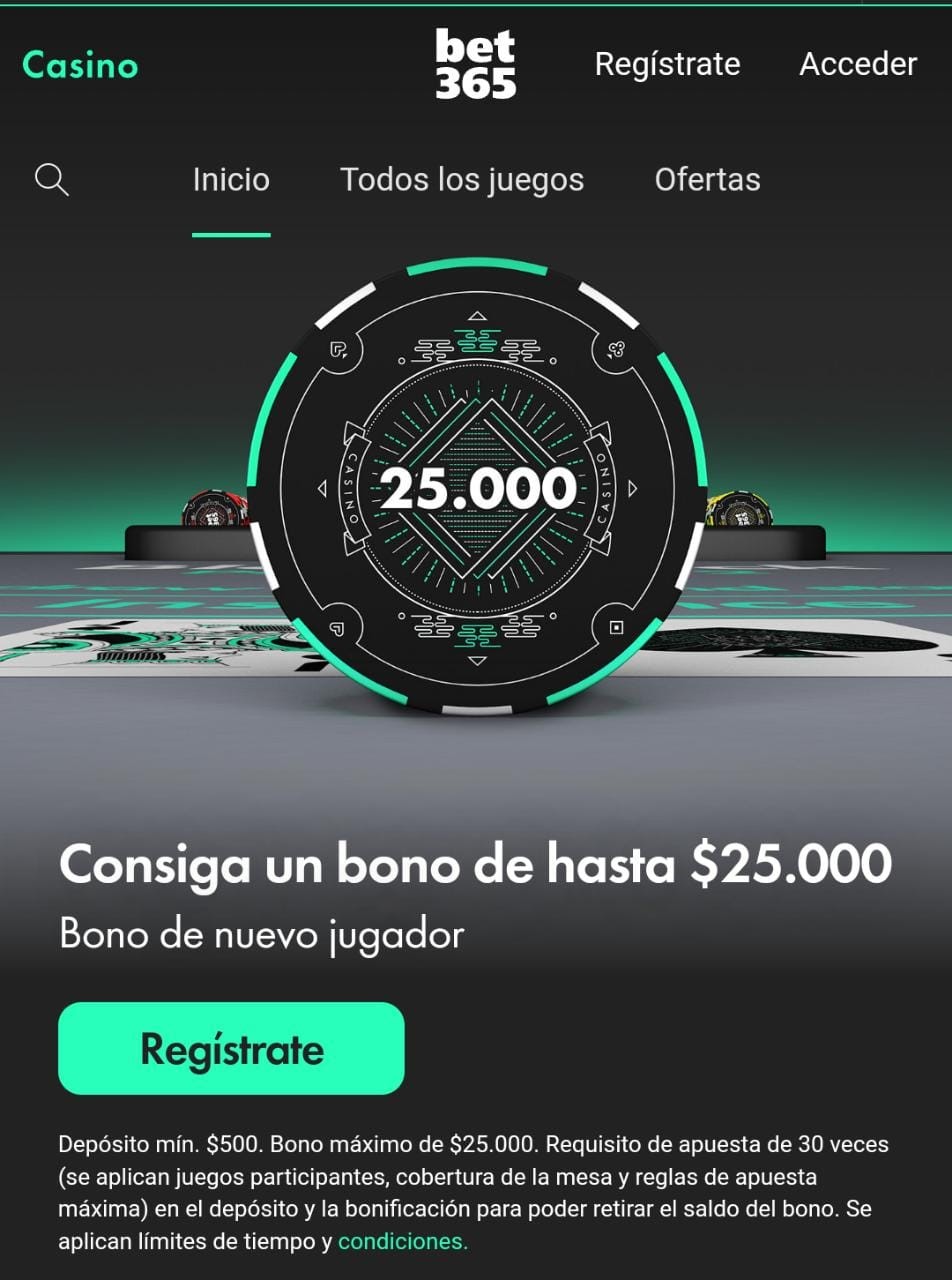Viewport: 952px width, 1280px height.
Task: Open the Ofertas tab
Action: pos(707,180)
